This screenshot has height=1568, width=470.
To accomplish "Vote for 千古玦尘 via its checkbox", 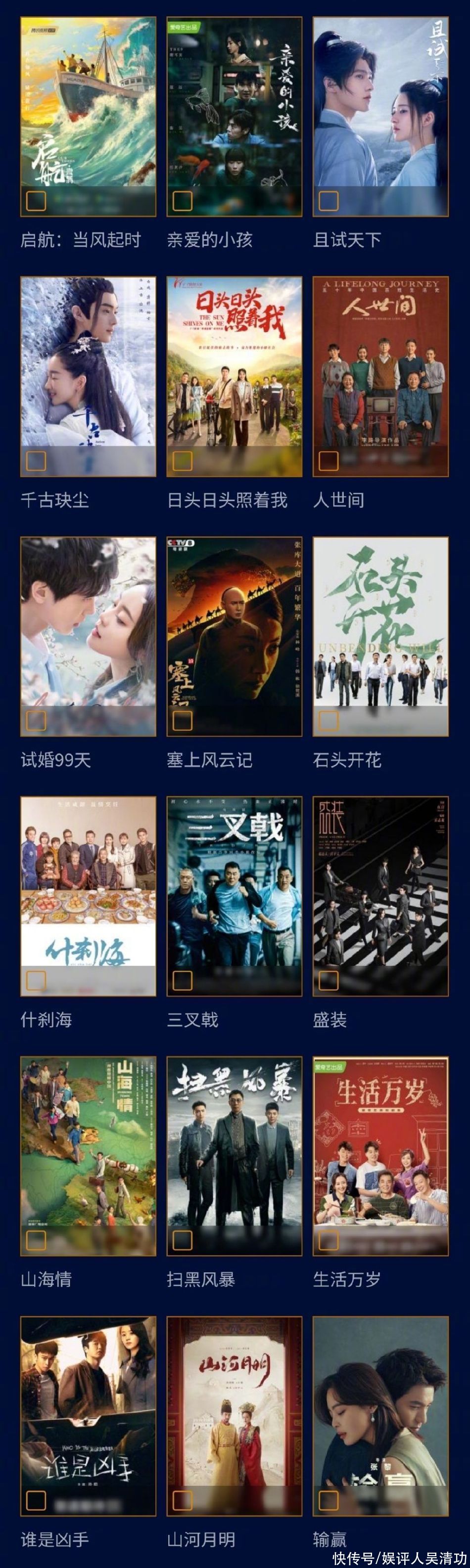I will click(x=36, y=461).
